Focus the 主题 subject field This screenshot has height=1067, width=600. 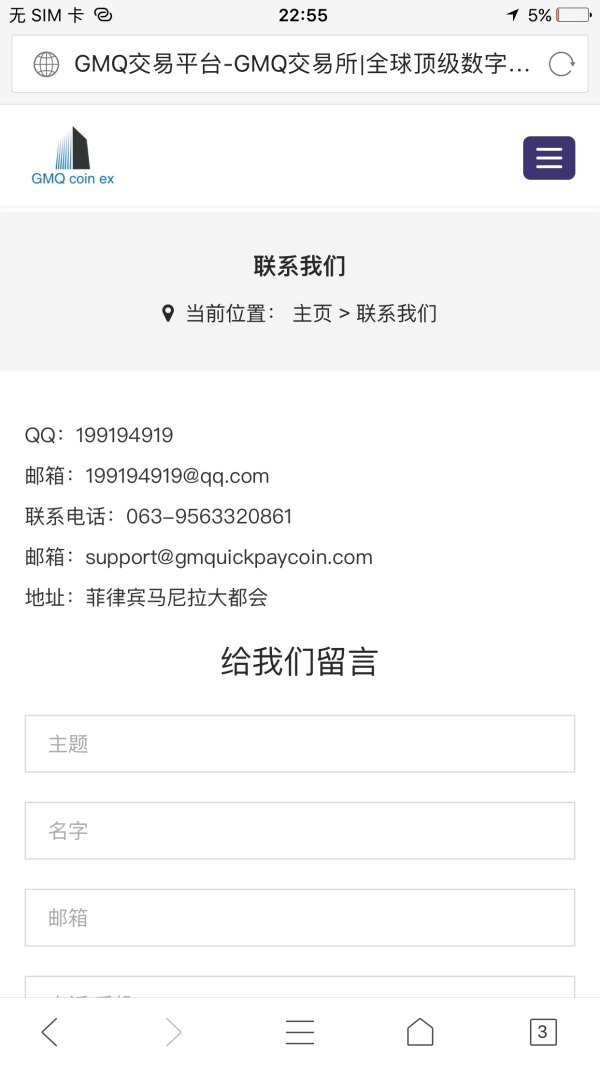pyautogui.click(x=300, y=744)
